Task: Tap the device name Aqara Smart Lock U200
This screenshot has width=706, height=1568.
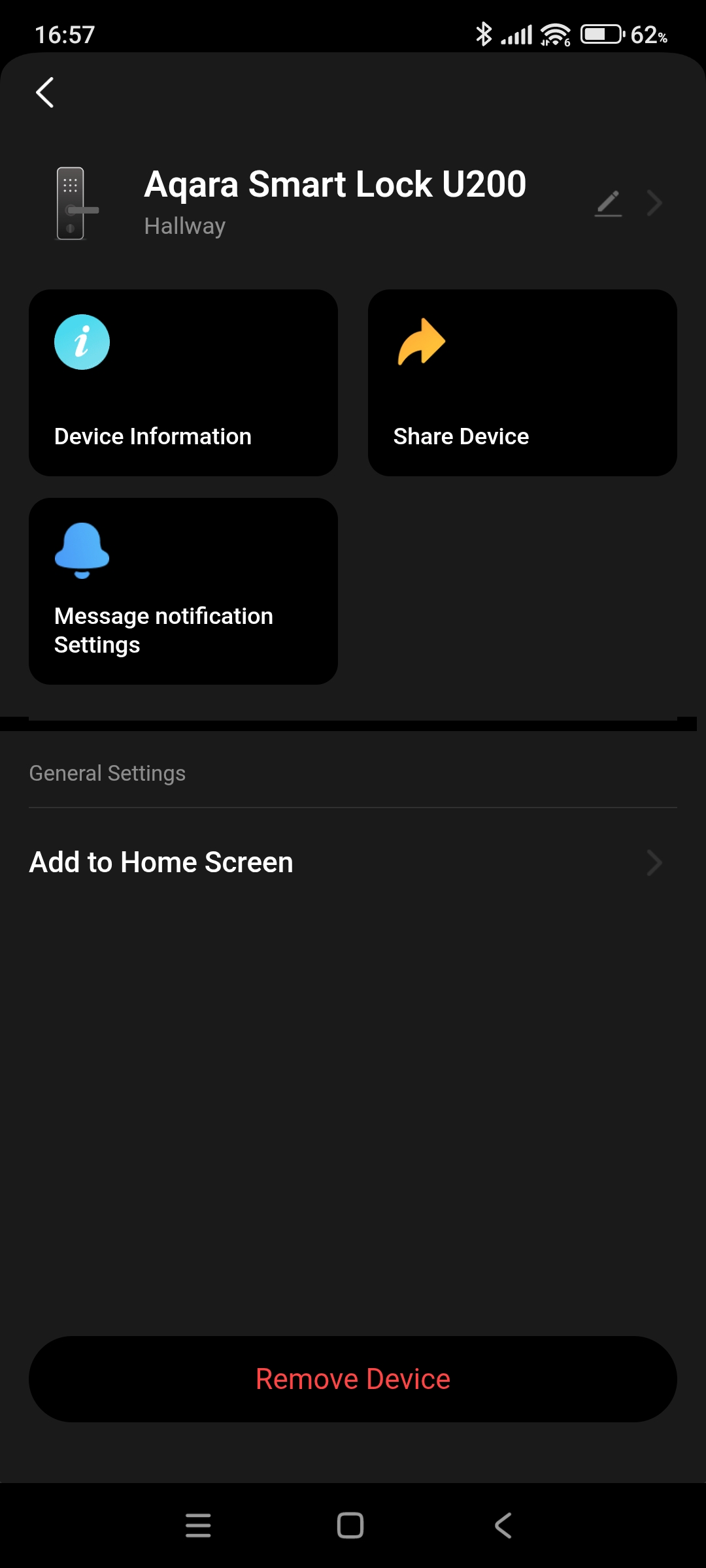Action: pyautogui.click(x=335, y=184)
